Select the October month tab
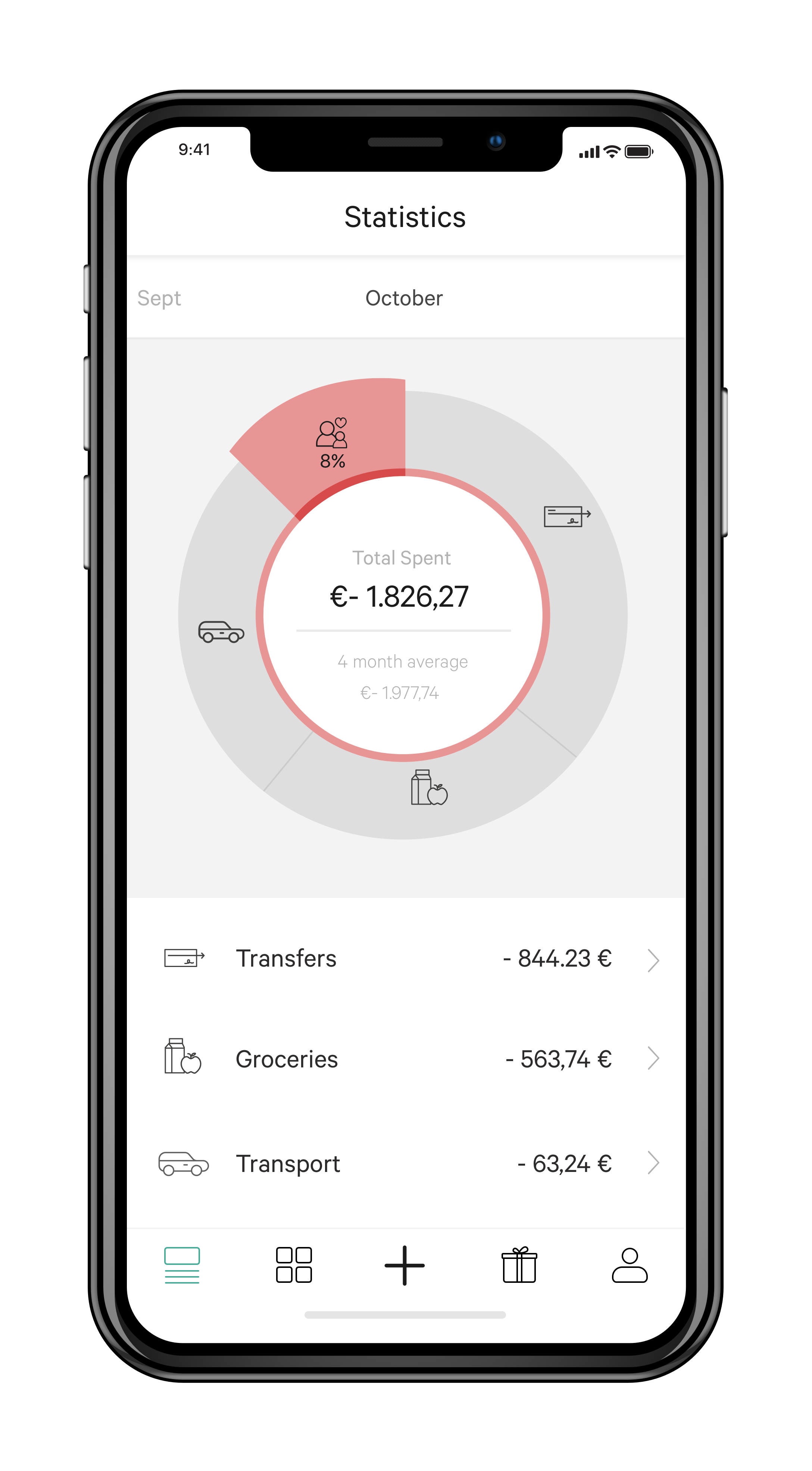 [x=404, y=298]
